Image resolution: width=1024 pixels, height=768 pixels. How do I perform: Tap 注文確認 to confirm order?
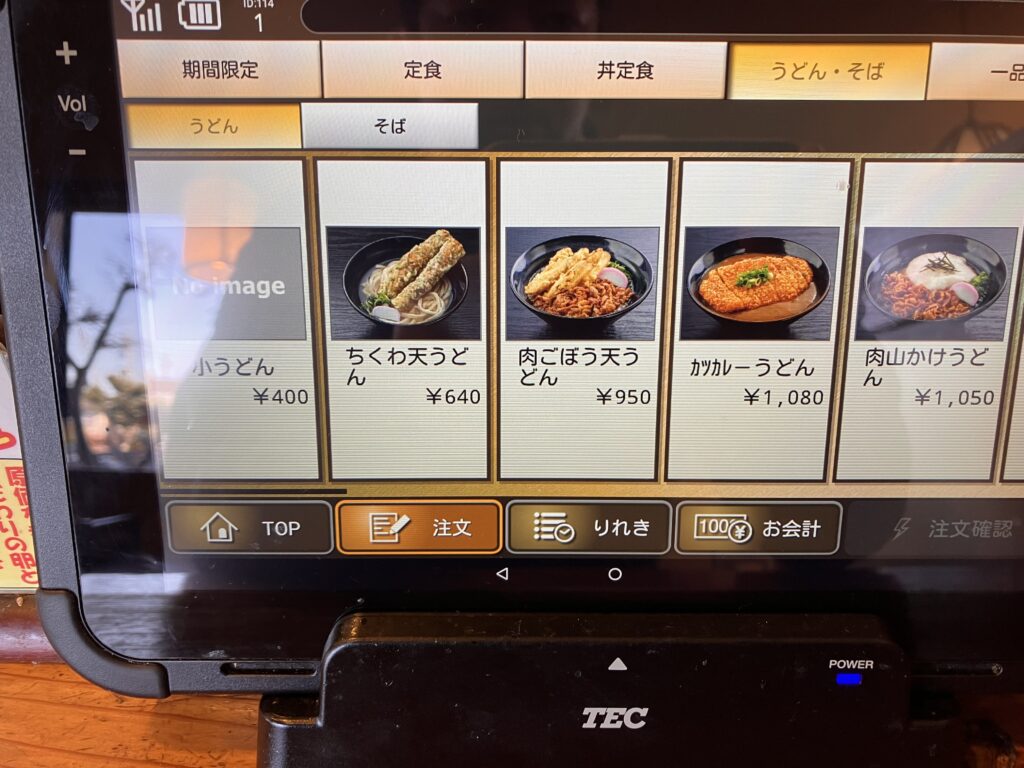click(x=950, y=529)
